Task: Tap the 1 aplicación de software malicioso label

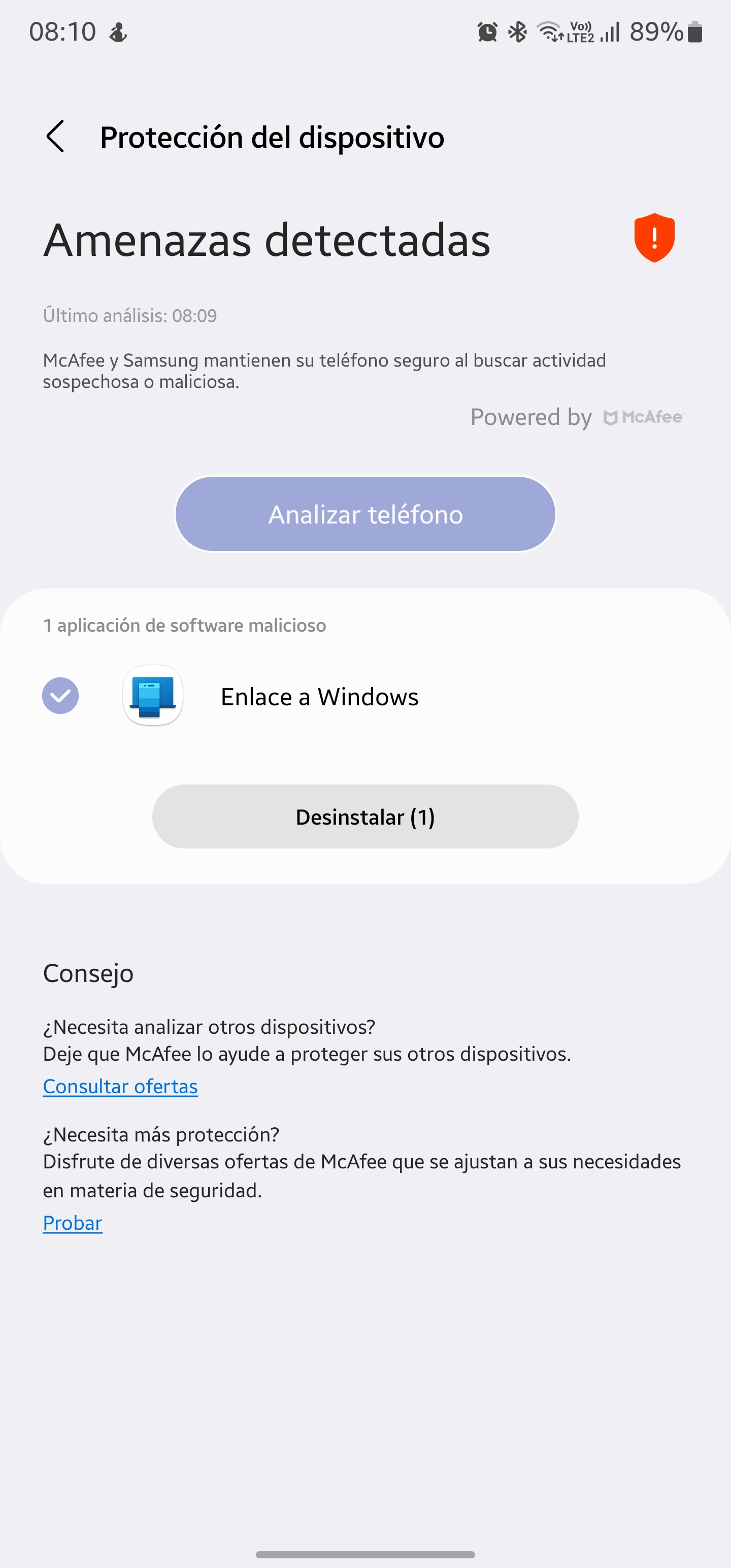Action: click(x=183, y=625)
